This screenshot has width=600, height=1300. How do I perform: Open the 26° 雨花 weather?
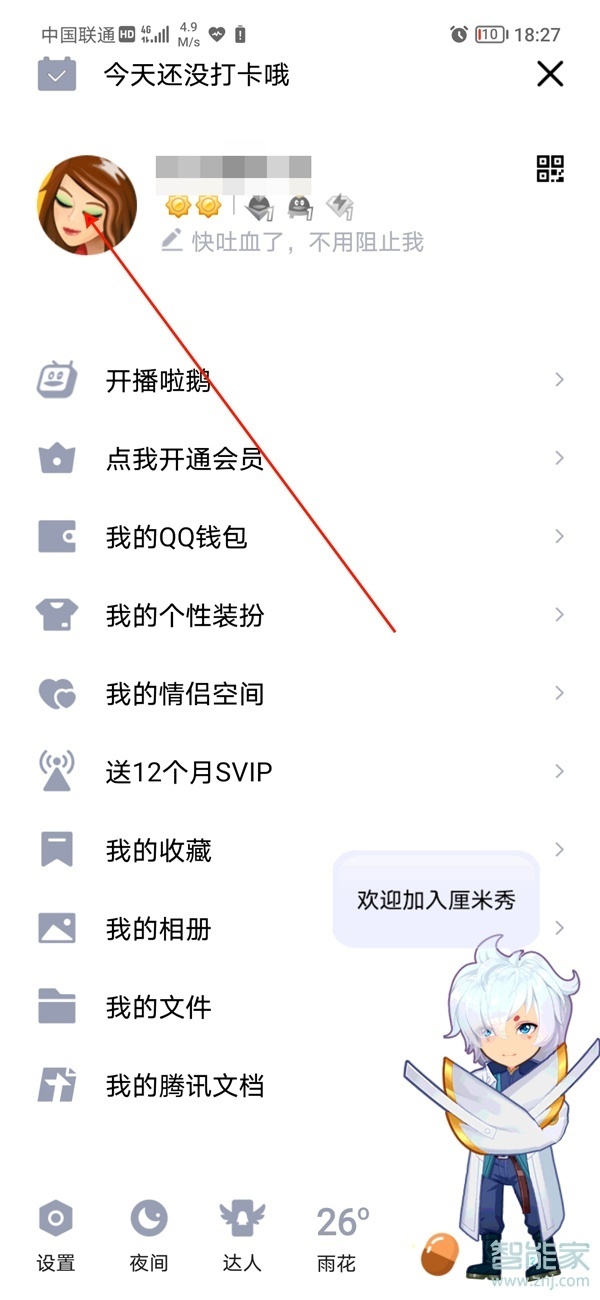(339, 1237)
